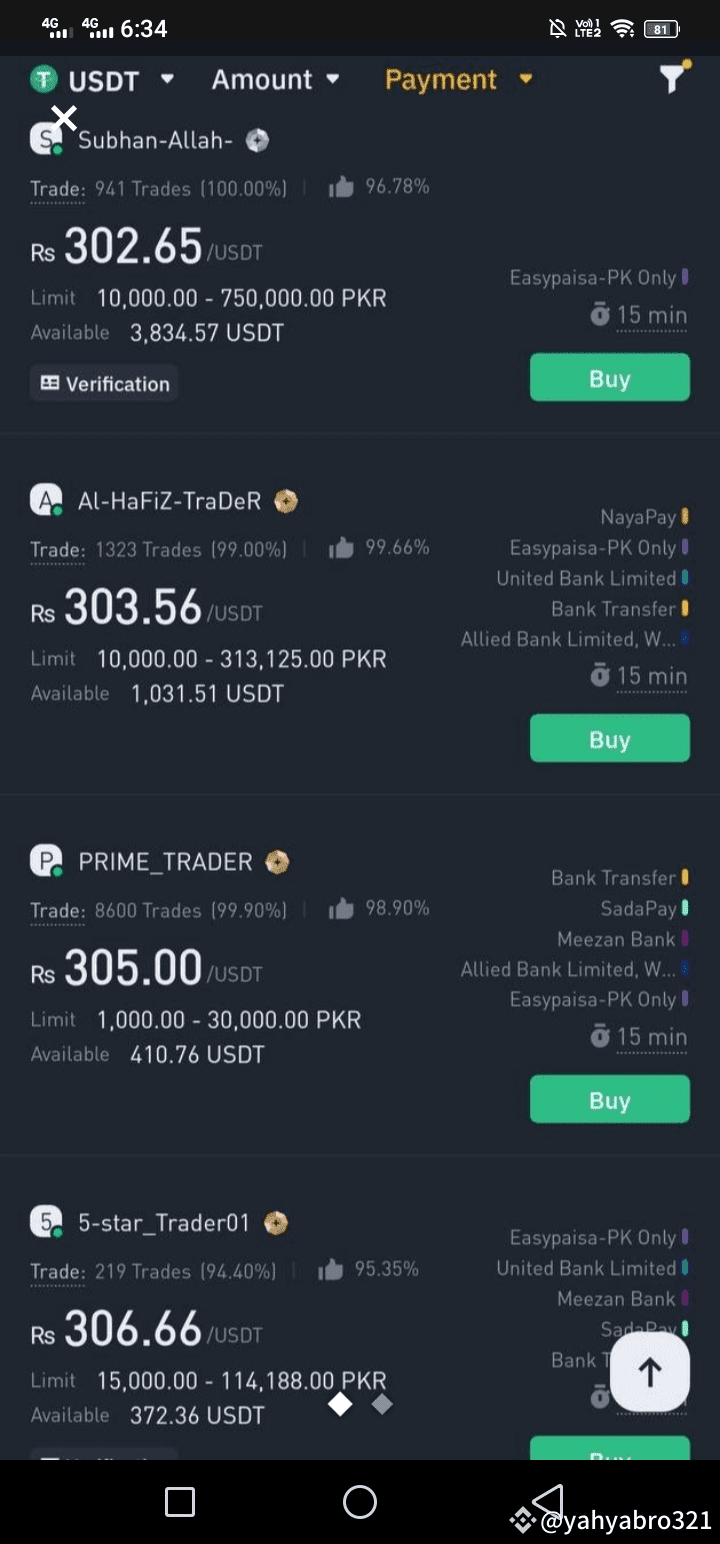Viewport: 720px width, 1544px height.
Task: Open 5-star_Trader01 merchant profile
Action: 164,1223
